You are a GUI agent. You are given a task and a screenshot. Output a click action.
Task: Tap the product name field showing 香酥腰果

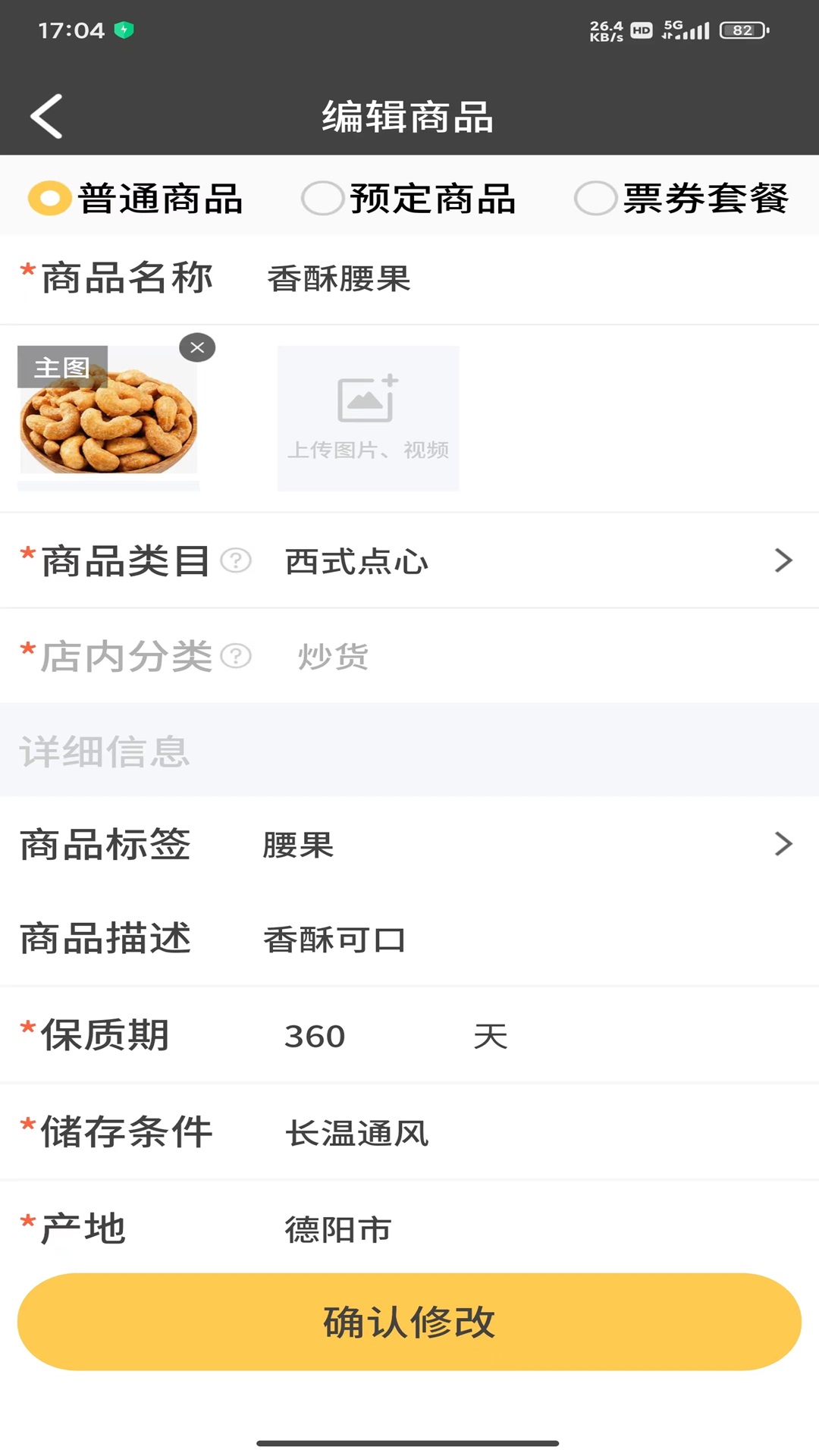click(339, 278)
